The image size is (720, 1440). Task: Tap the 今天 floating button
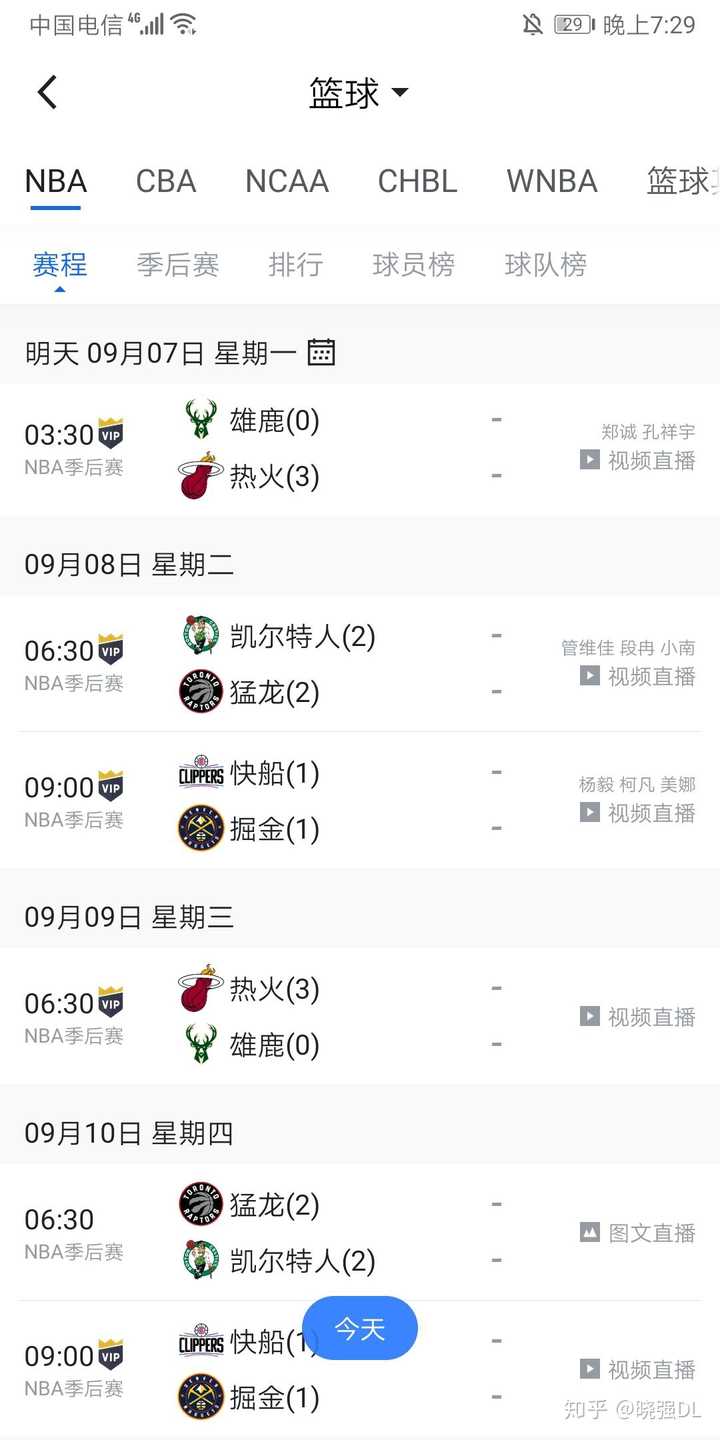coord(360,1329)
